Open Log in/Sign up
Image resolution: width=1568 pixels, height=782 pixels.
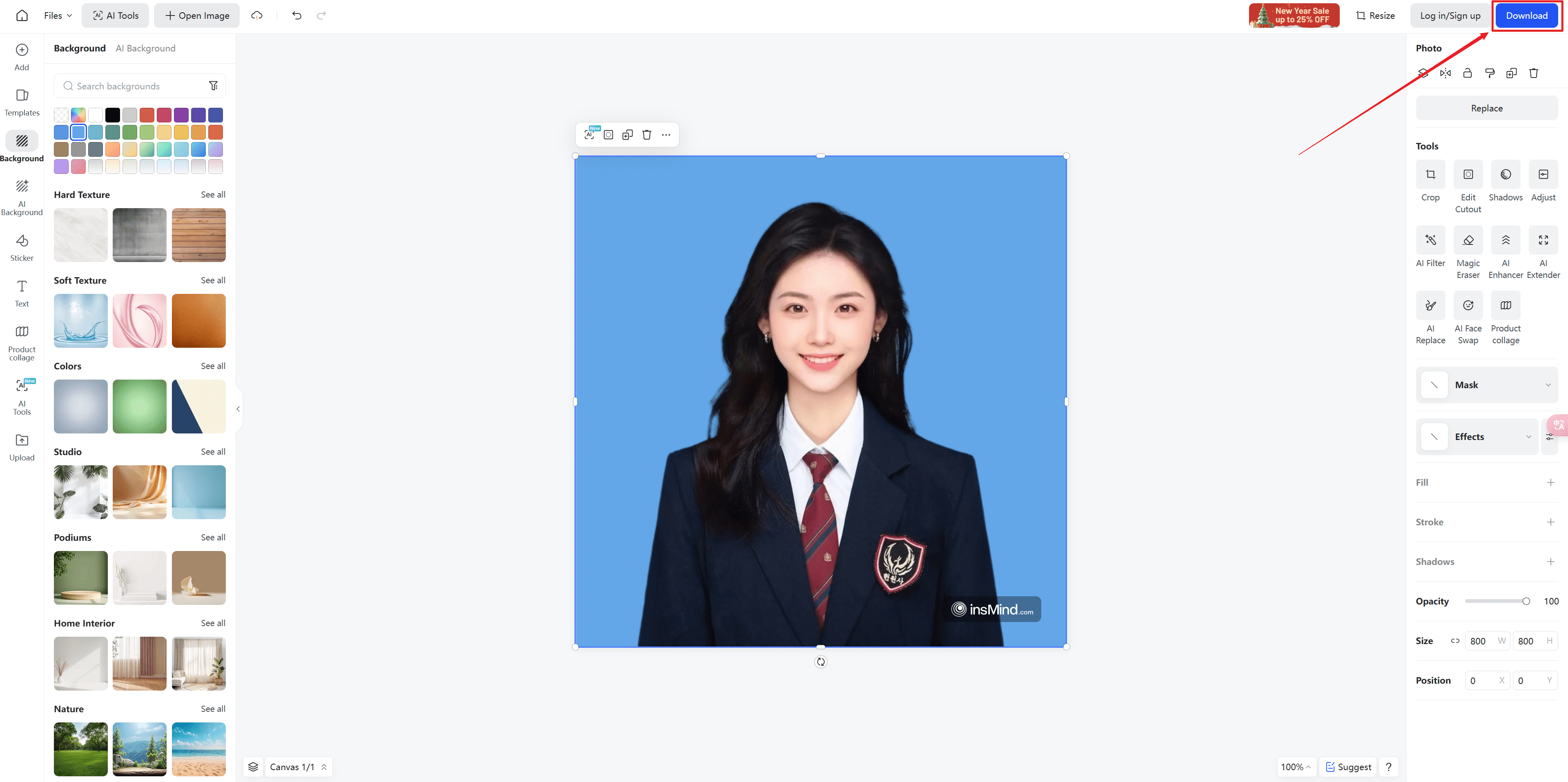click(1450, 16)
